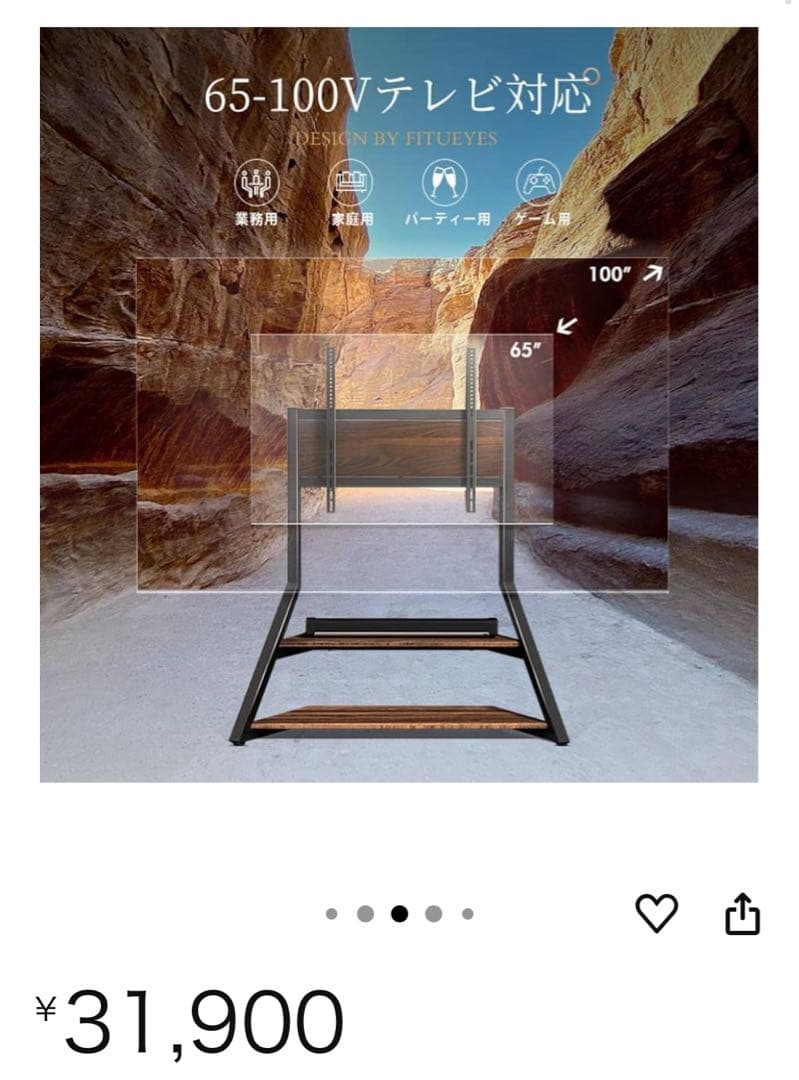The width and height of the screenshot is (799, 1080).
Task: Share this product listing
Action: click(742, 914)
